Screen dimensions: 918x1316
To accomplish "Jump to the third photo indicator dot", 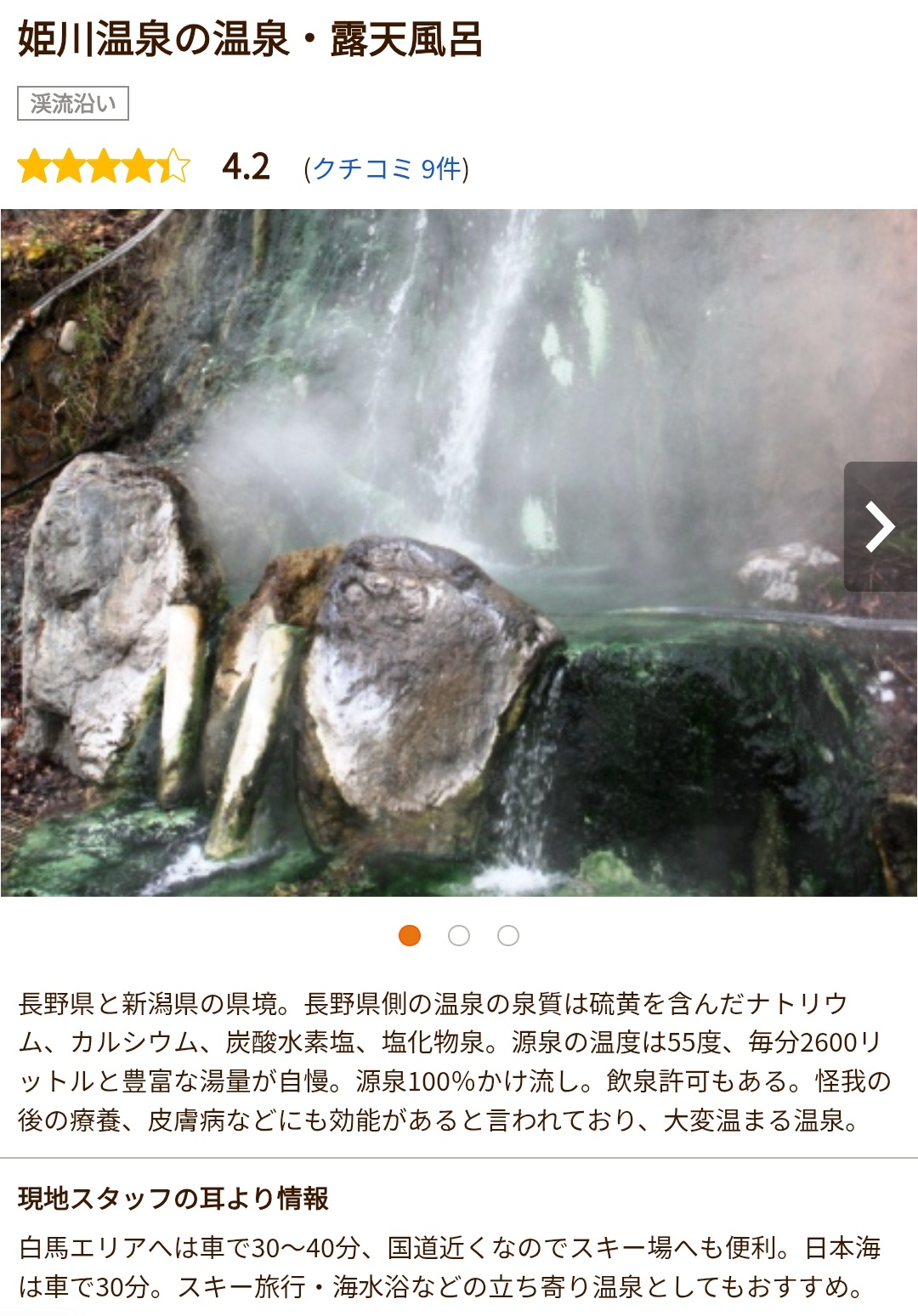I will (x=508, y=936).
